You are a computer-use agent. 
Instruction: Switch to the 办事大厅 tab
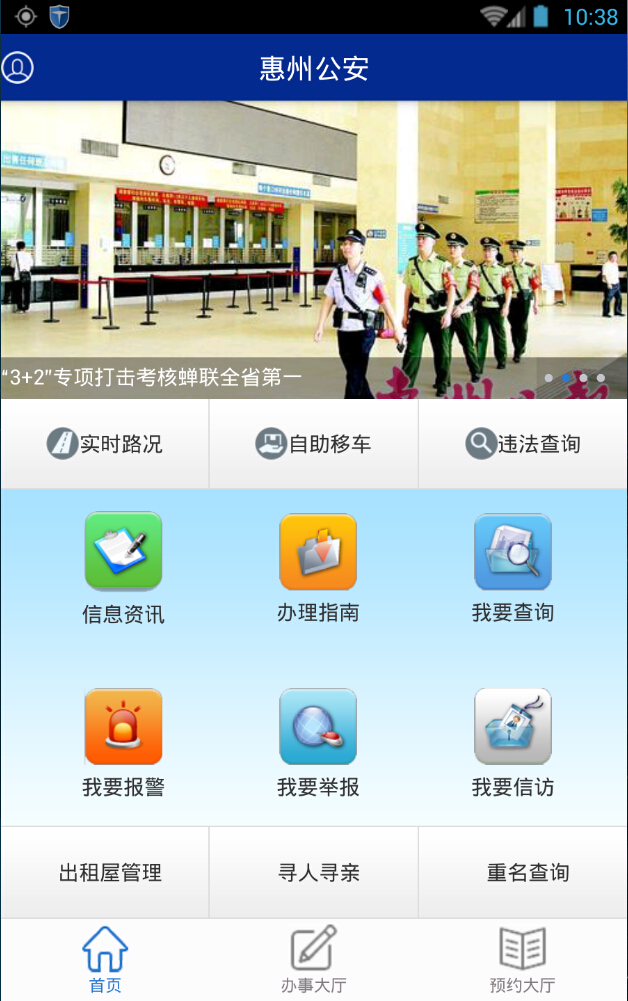[313, 960]
